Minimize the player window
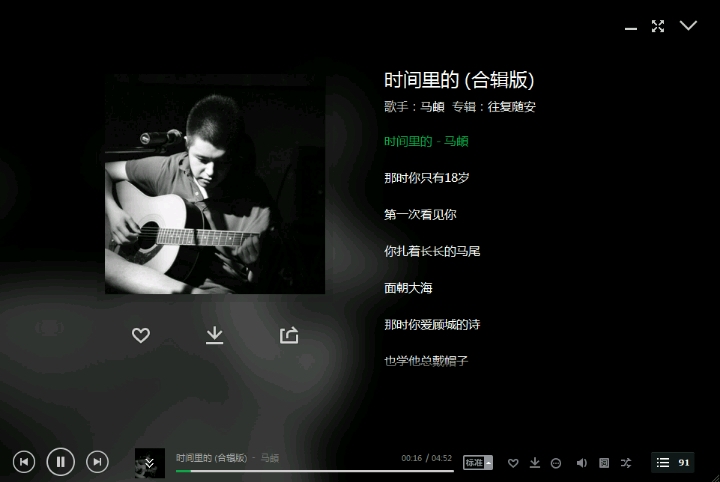Image resolution: width=720 pixels, height=482 pixels. pyautogui.click(x=631, y=27)
